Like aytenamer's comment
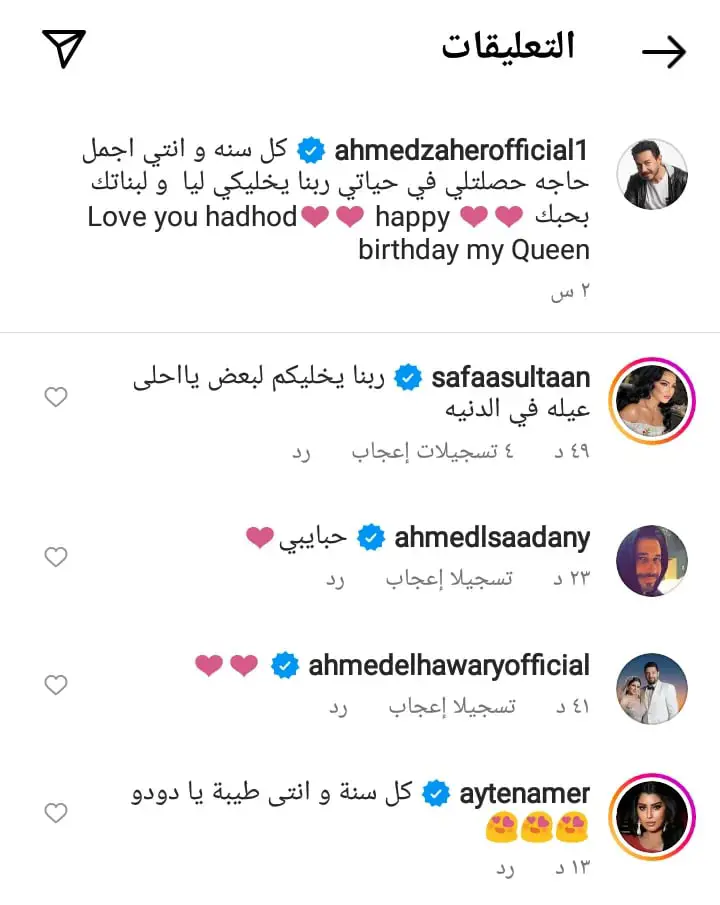The height and width of the screenshot is (905, 720). (56, 813)
